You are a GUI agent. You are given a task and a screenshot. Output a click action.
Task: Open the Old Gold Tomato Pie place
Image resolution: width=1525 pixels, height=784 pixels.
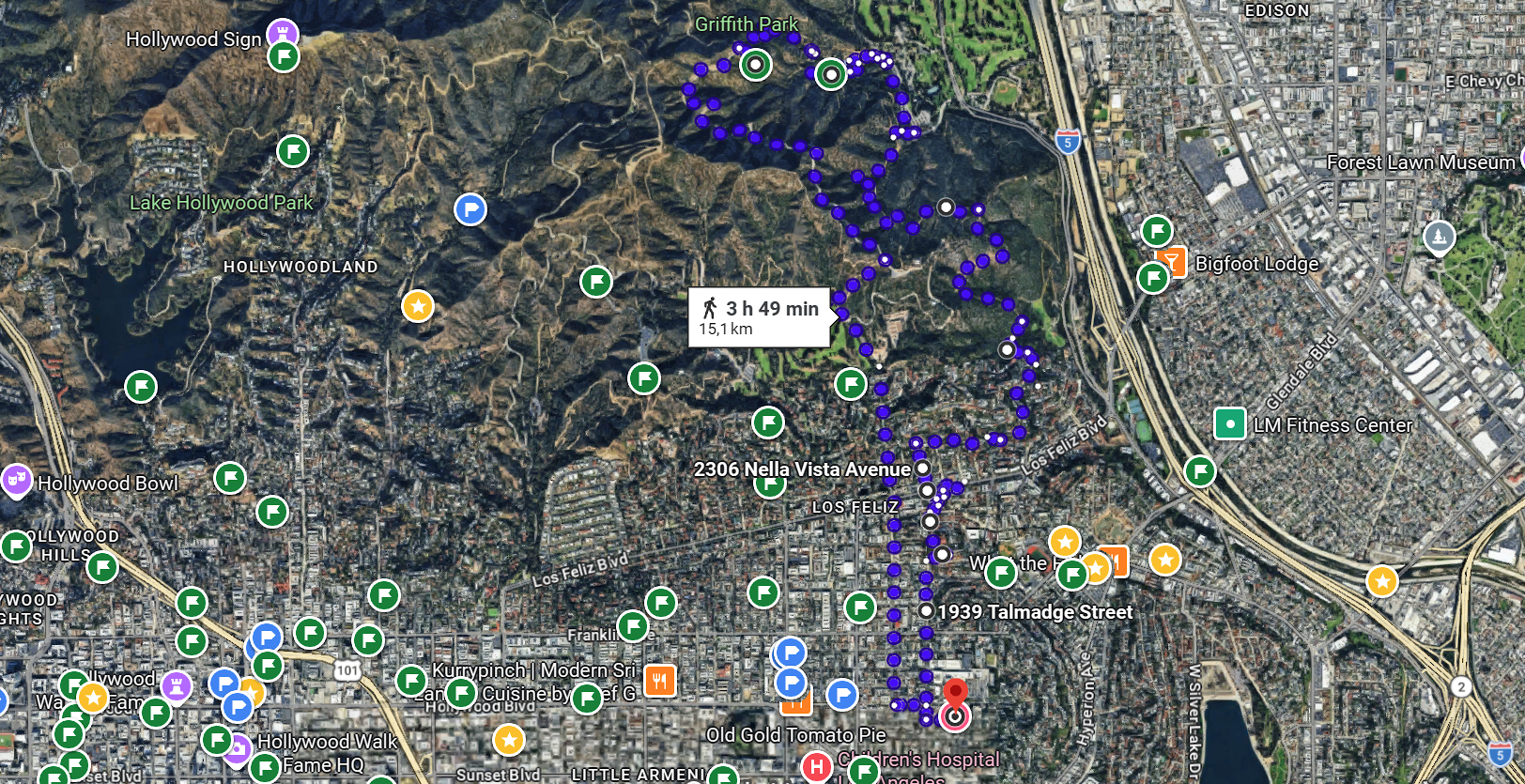795,701
